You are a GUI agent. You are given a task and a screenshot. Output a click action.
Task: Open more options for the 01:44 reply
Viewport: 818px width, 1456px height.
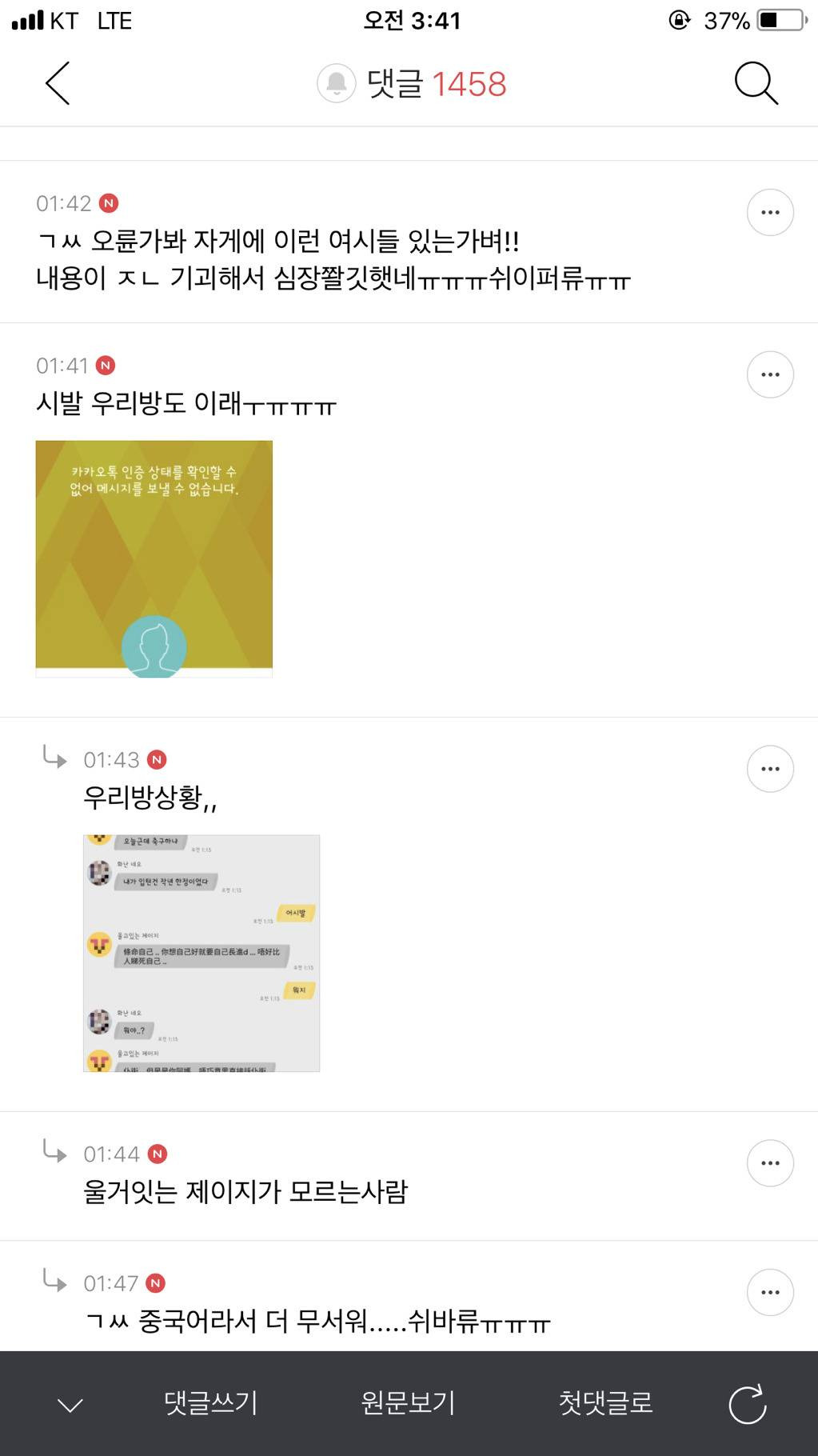pos(769,1163)
